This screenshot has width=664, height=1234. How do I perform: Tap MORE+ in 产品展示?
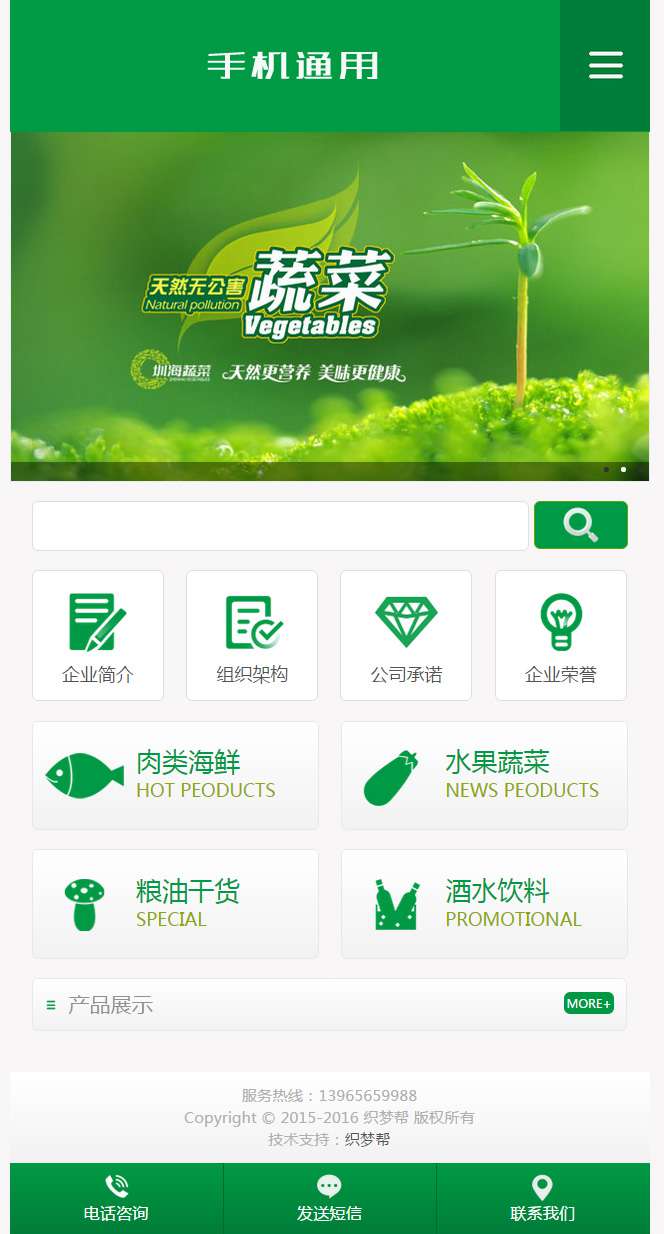click(x=588, y=1003)
